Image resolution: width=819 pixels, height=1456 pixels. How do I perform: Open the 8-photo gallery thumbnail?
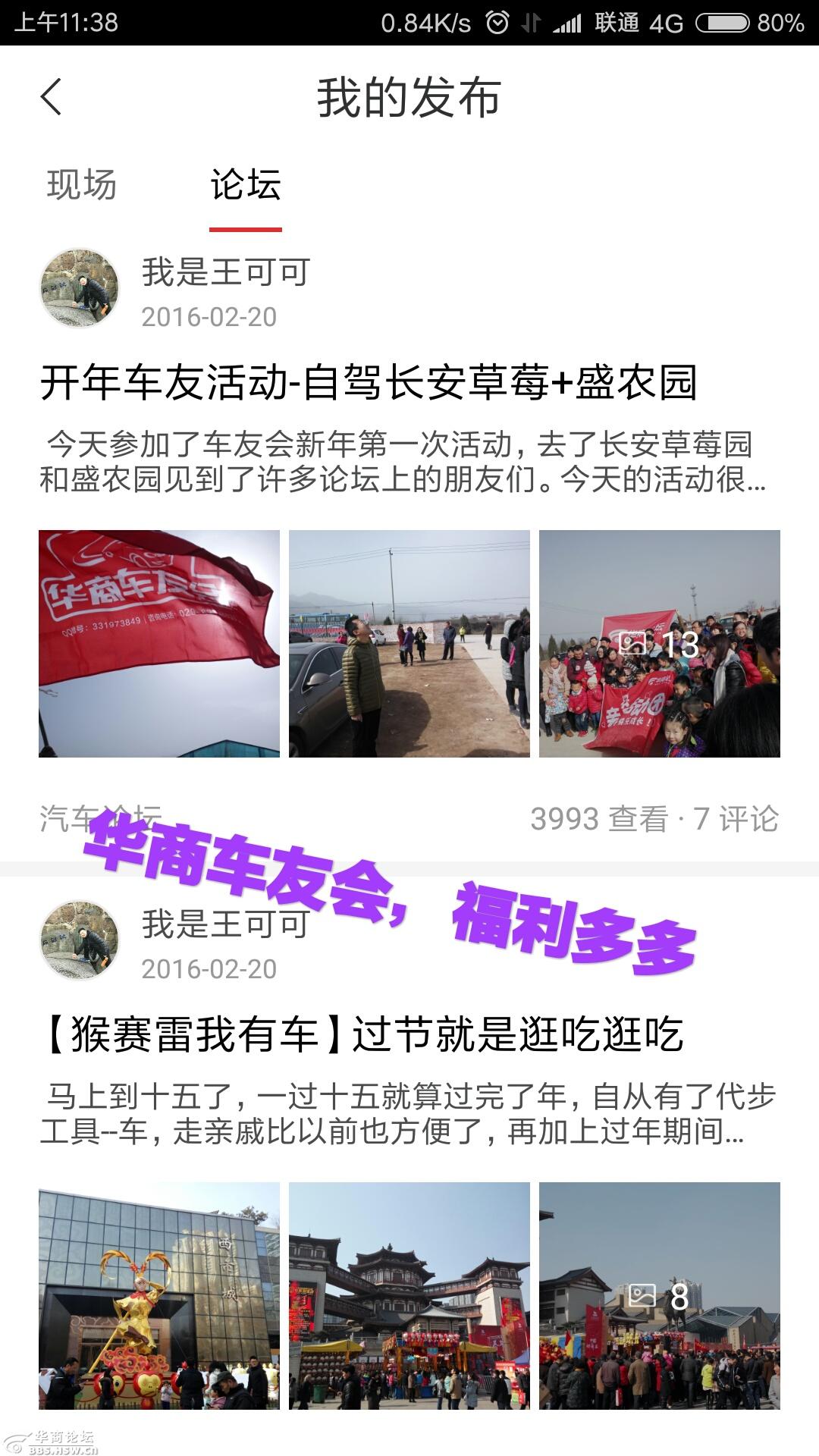pyautogui.click(x=659, y=1295)
